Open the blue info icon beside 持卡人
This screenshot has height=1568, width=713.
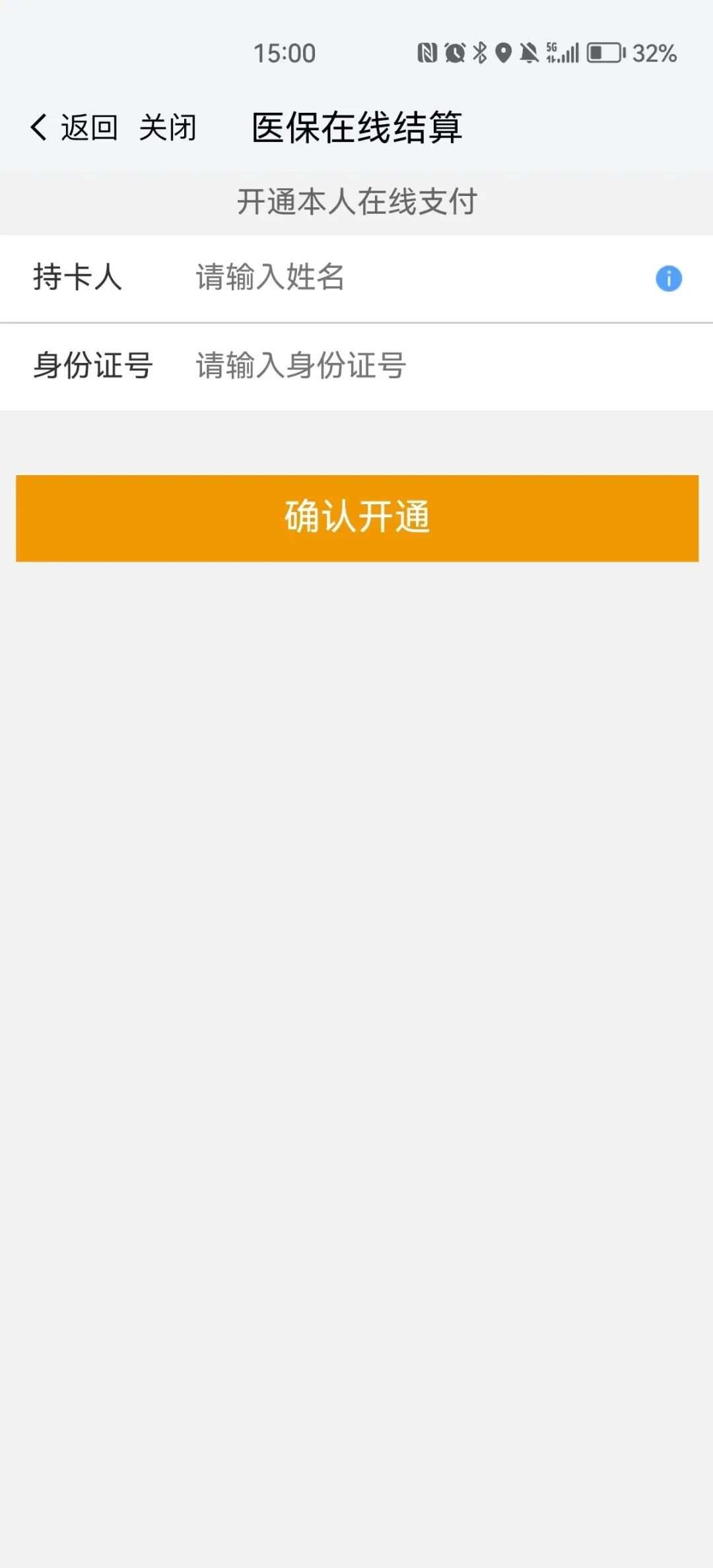click(x=668, y=278)
